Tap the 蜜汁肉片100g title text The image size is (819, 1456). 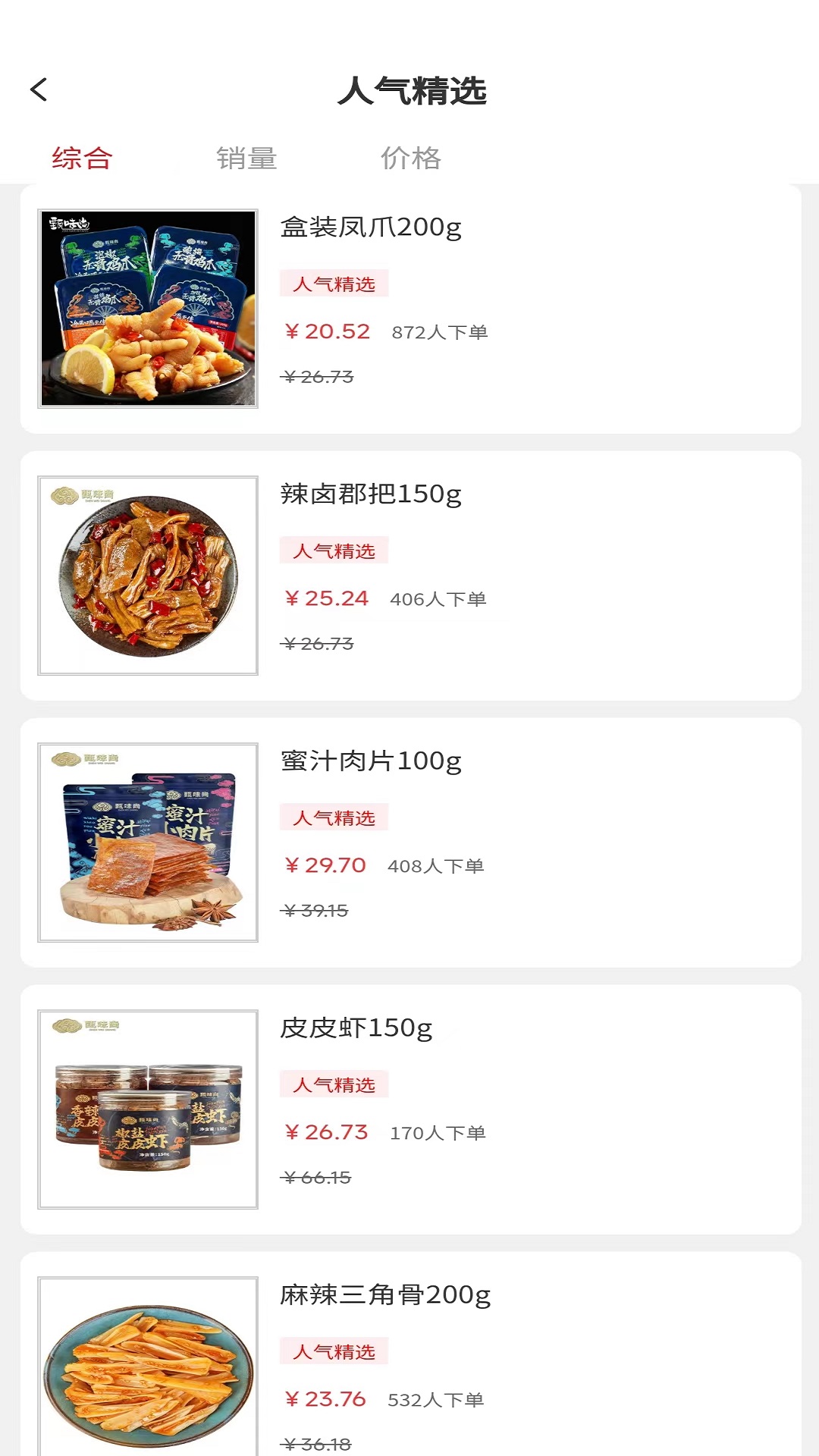[x=369, y=761]
